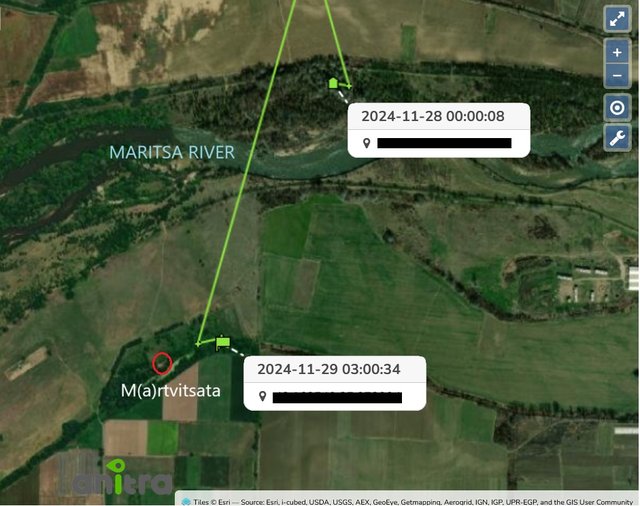Zoom out with the minus button
This screenshot has width=640, height=506.
coord(617,75)
